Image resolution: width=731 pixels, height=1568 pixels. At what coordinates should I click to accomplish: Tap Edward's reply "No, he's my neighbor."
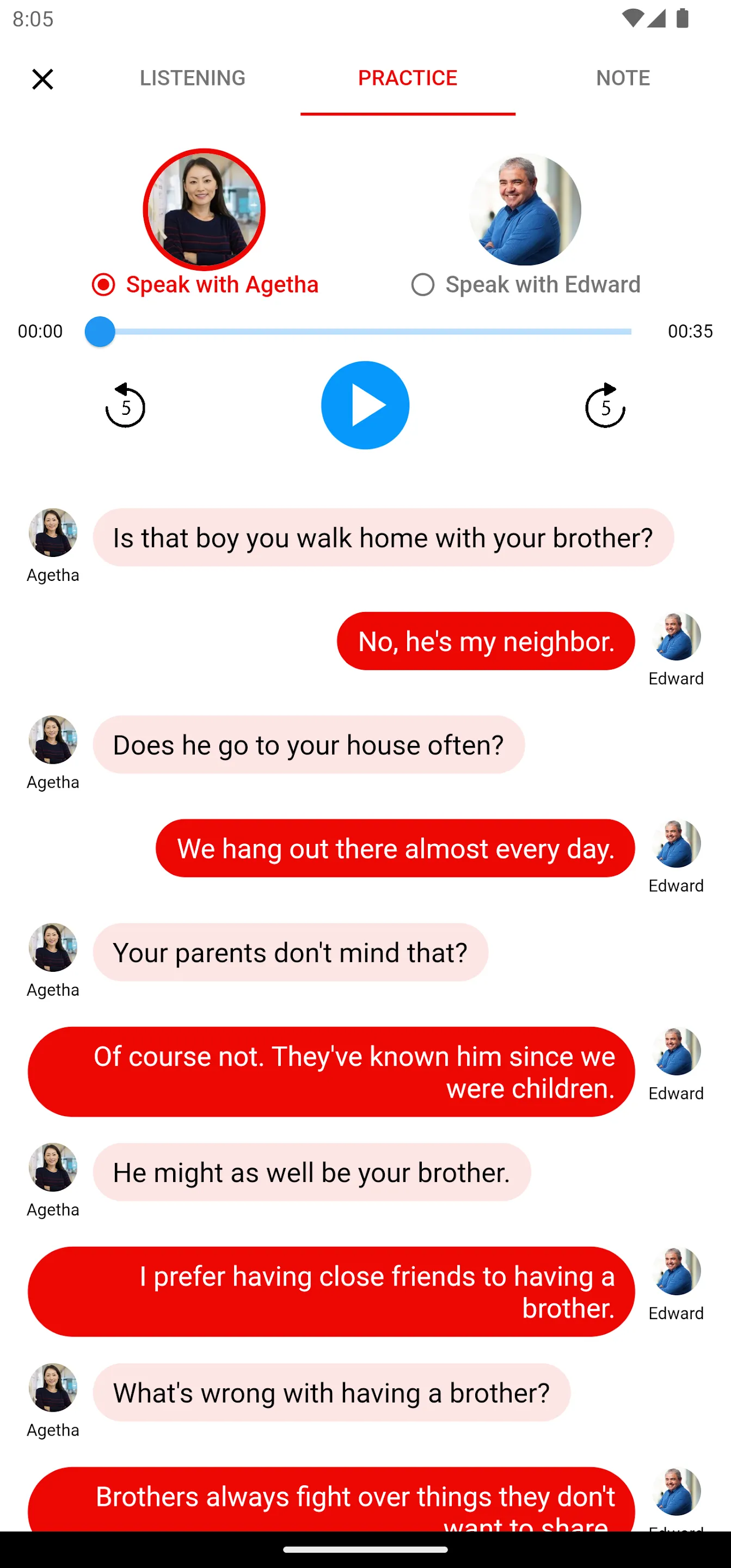[x=486, y=641]
